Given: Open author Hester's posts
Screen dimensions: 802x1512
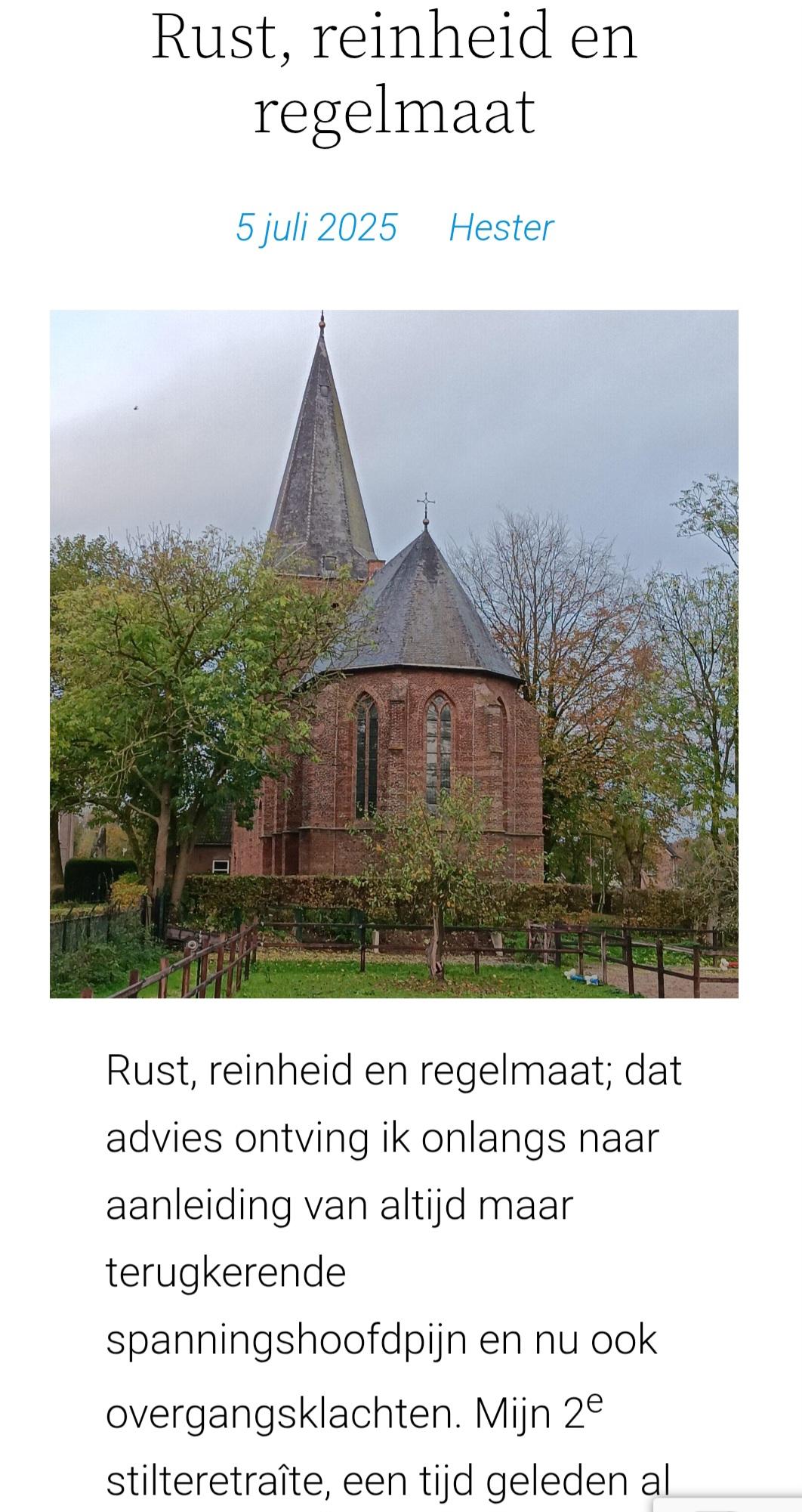Looking at the screenshot, I should [501, 227].
